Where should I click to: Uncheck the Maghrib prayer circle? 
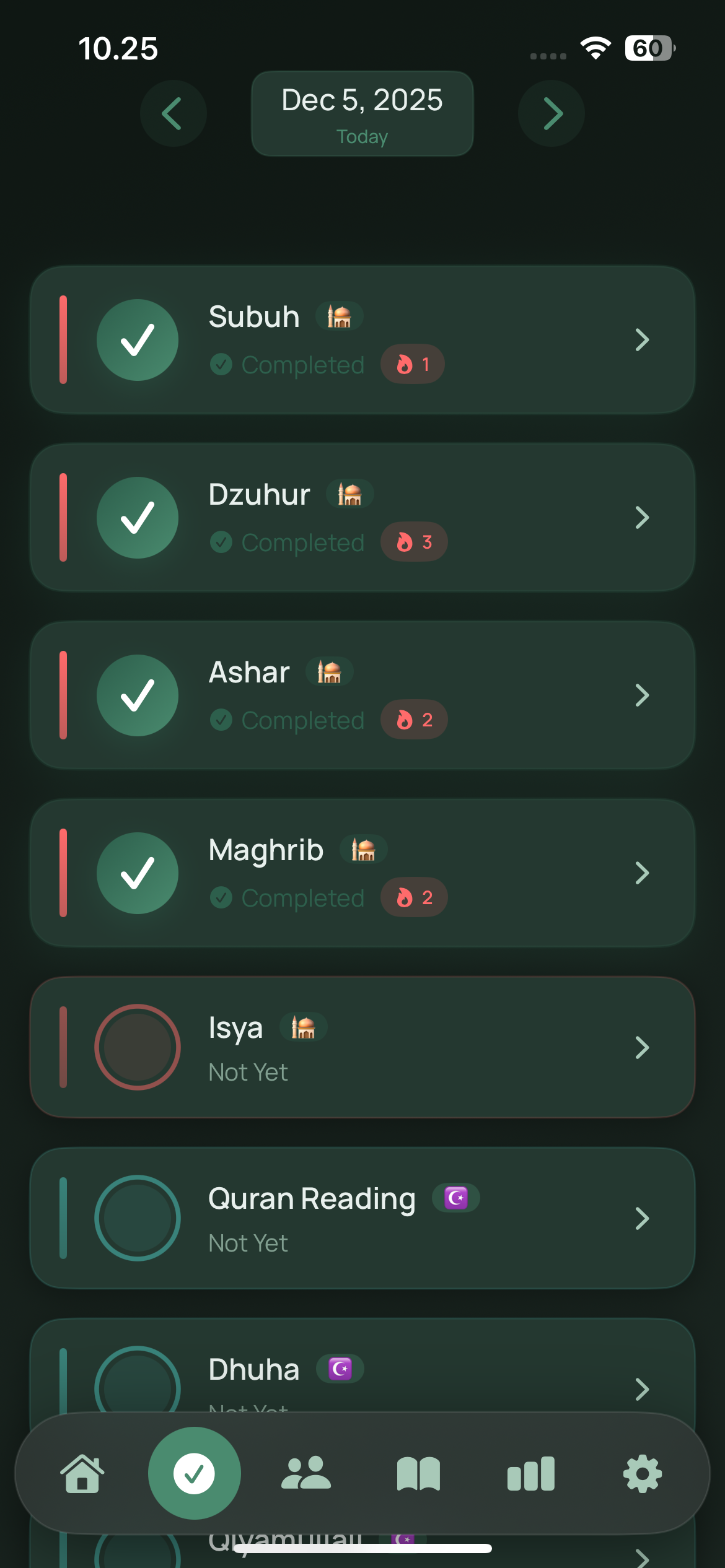pos(138,873)
